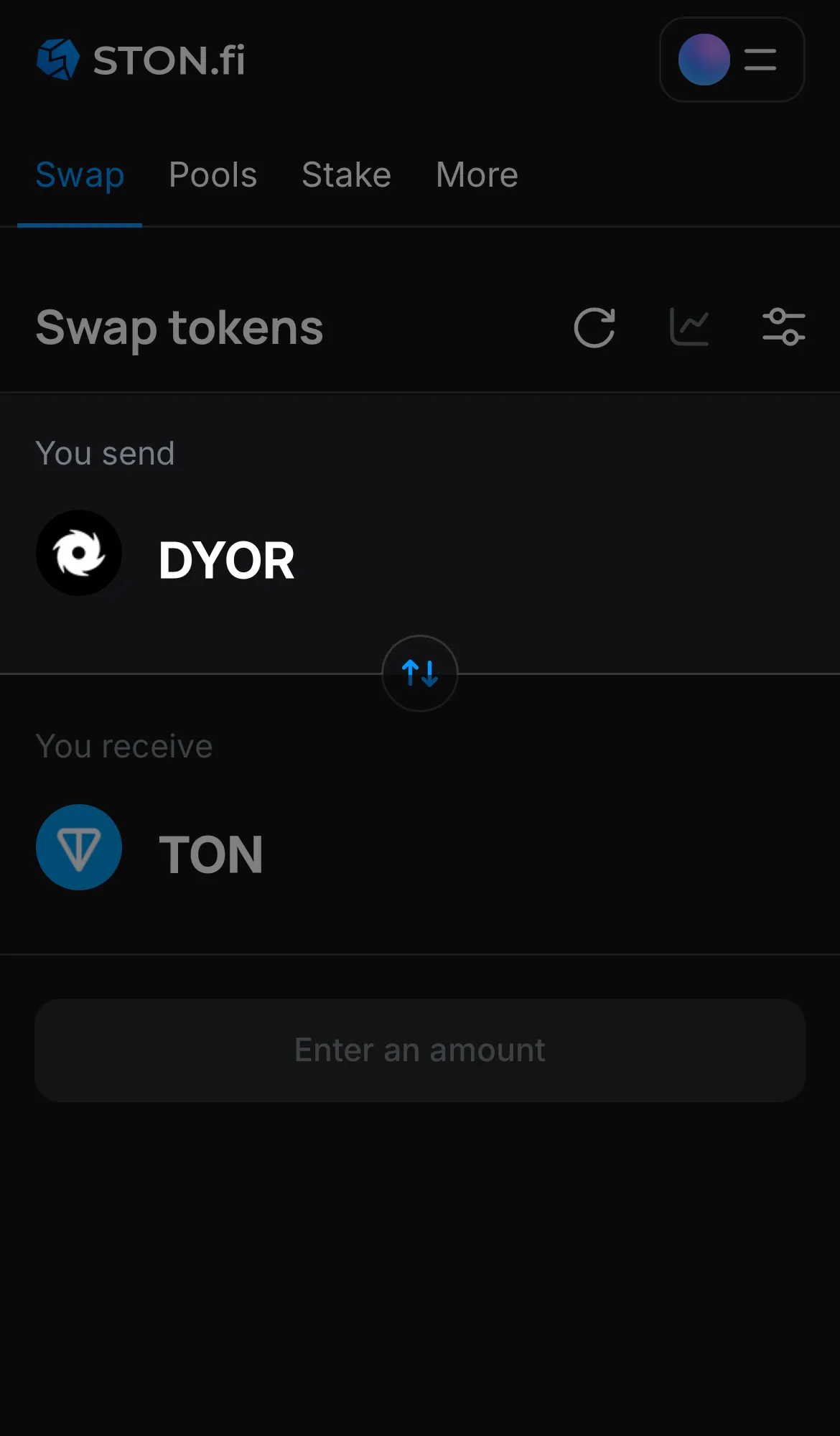Screen dimensions: 840x1436
Task: Click the DYOR token logo
Action: coord(79,553)
